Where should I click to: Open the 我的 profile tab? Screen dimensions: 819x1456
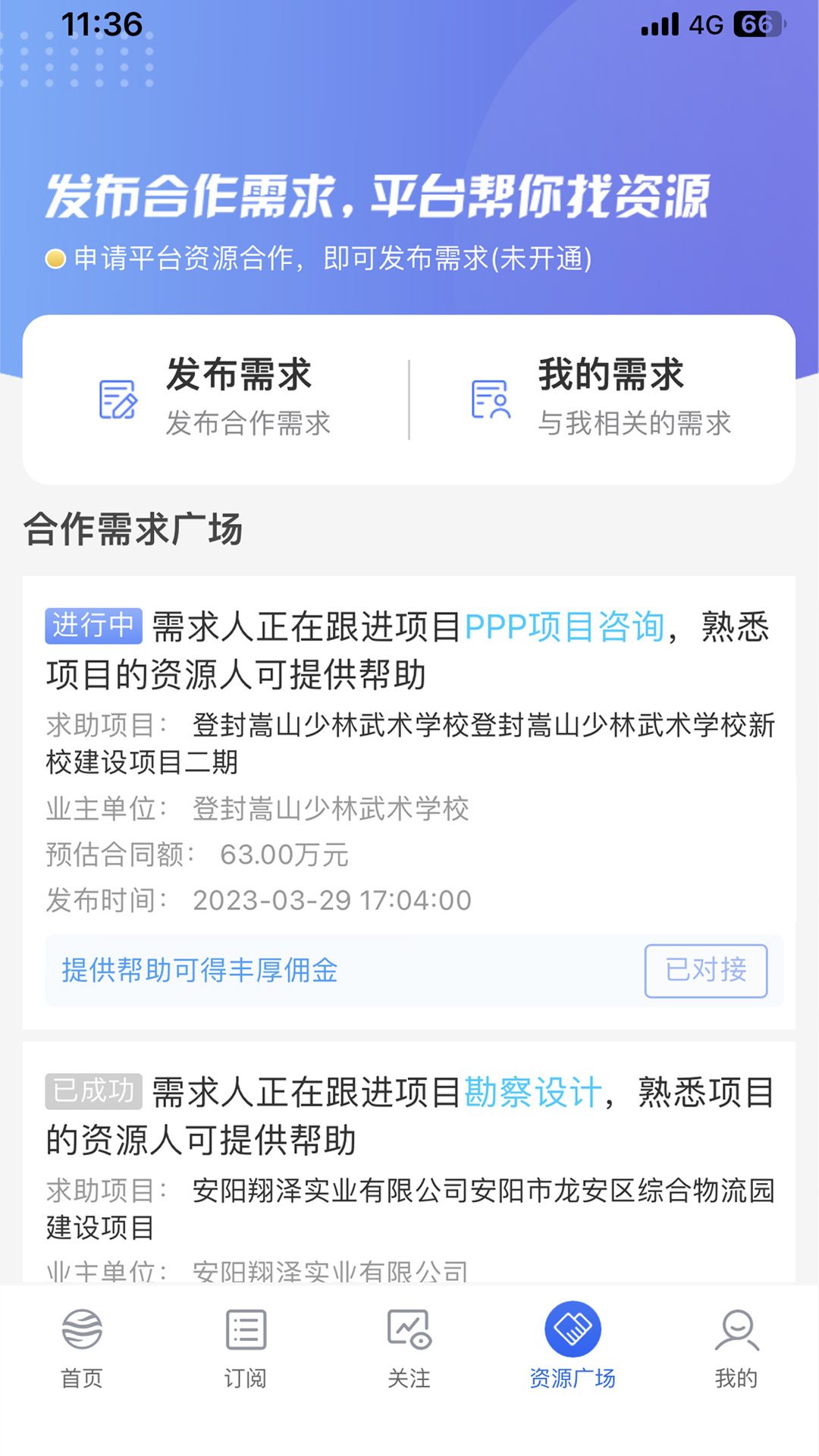click(736, 1347)
